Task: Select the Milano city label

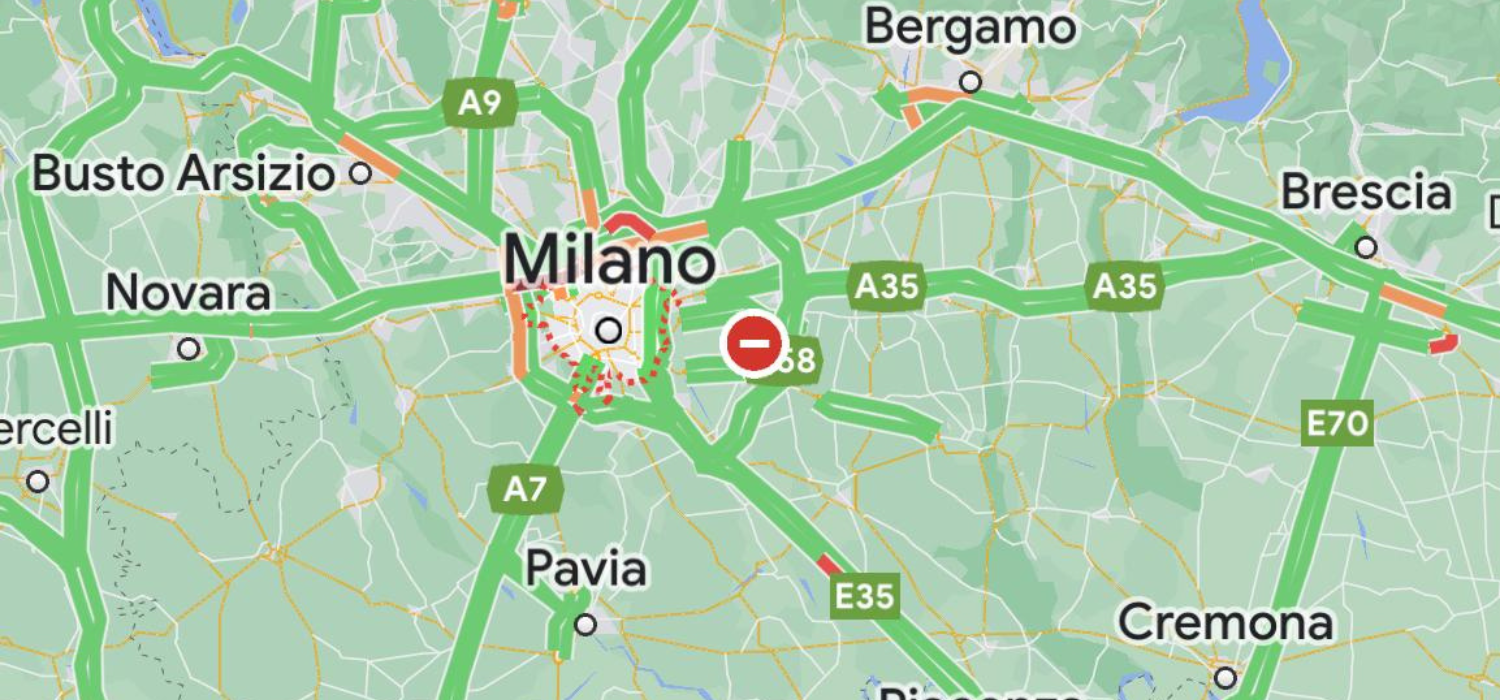Action: [x=609, y=262]
